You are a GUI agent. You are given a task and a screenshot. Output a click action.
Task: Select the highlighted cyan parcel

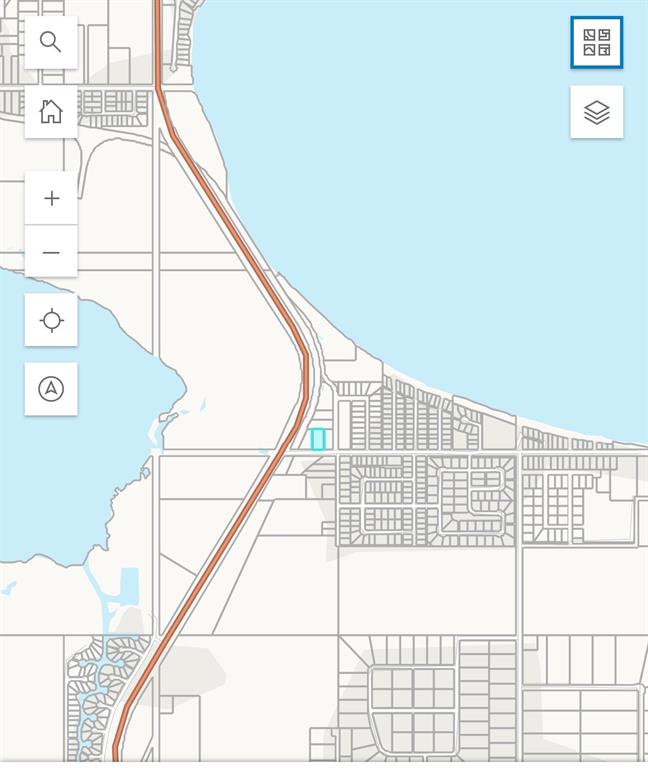318,439
